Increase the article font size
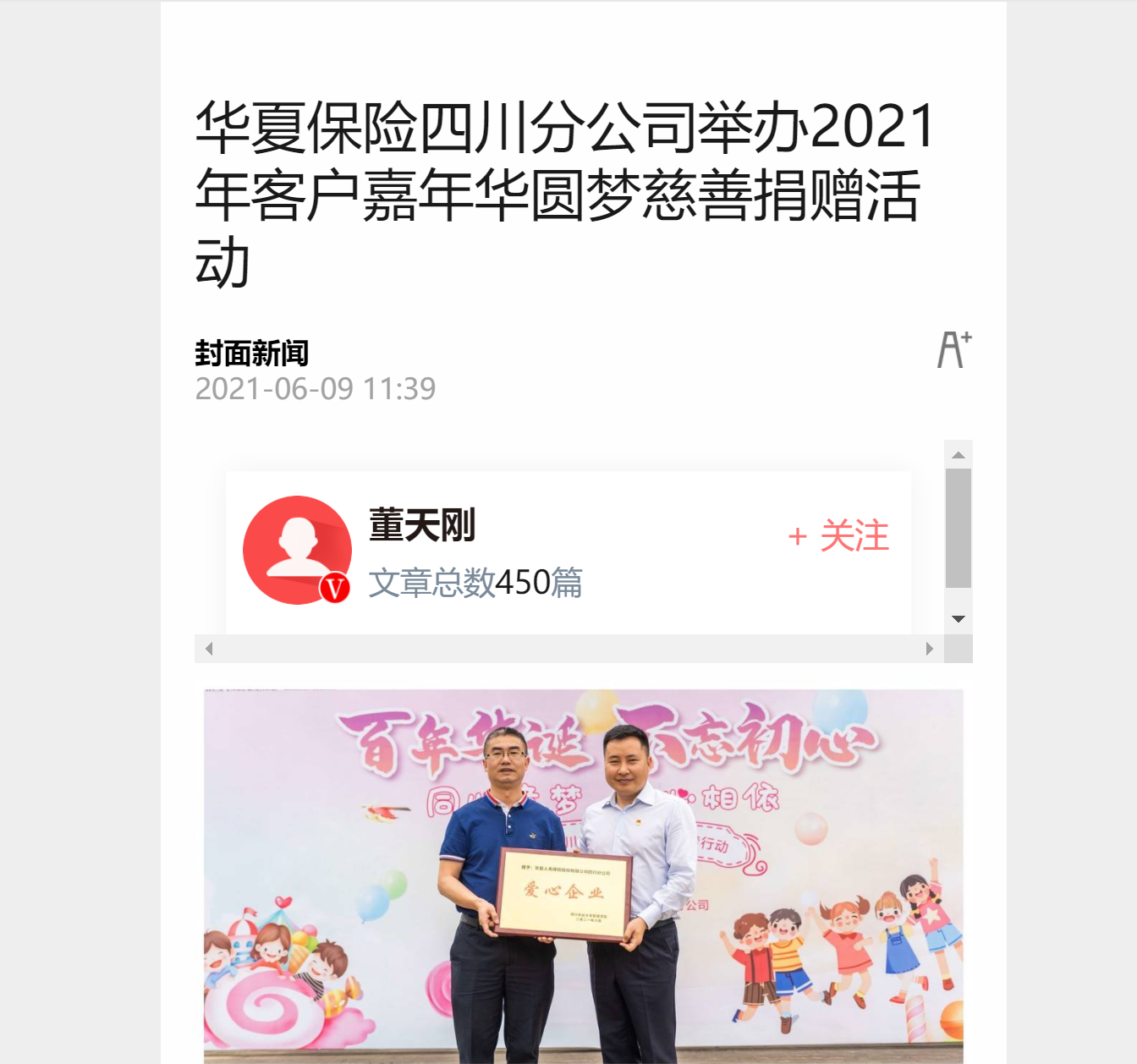Screen dimensions: 1137x1064 (x=954, y=349)
